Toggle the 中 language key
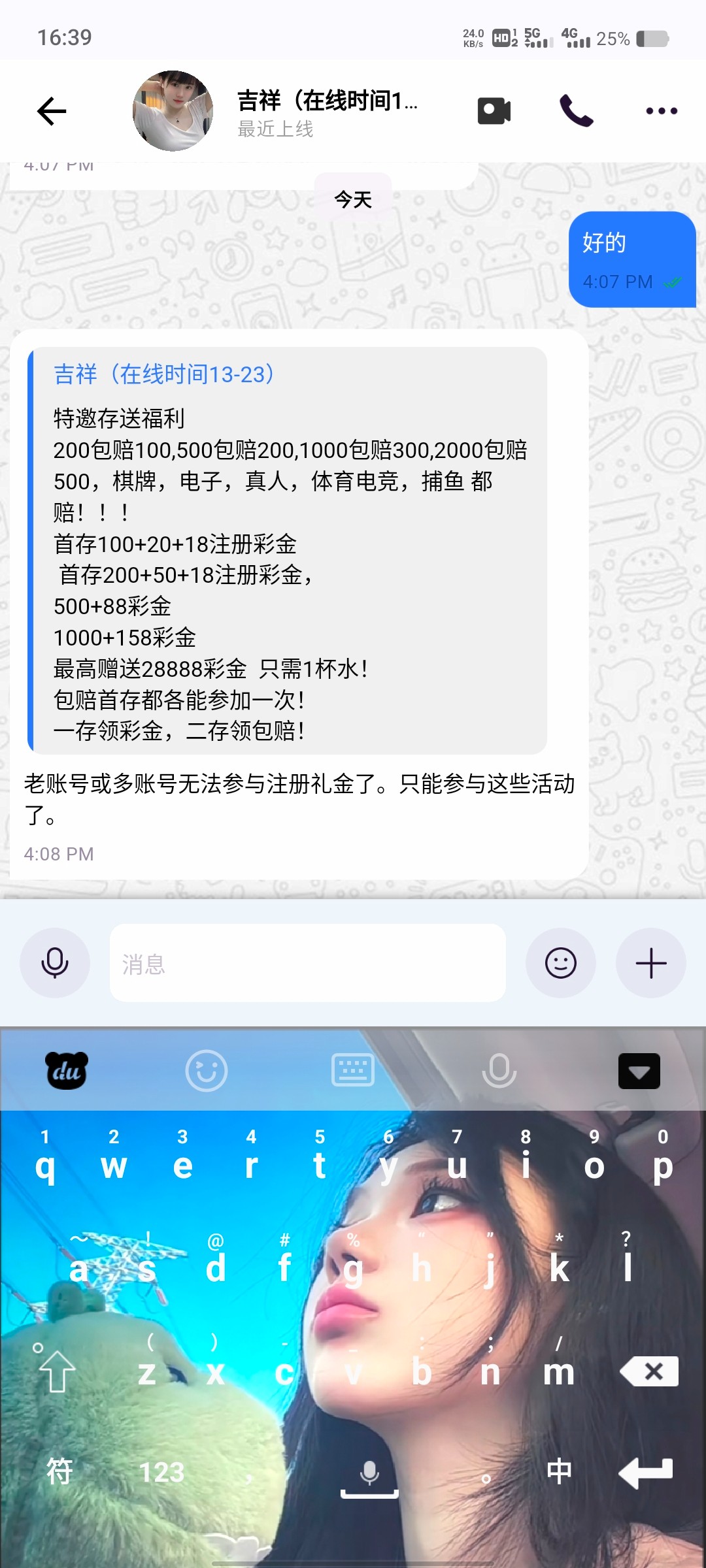Image resolution: width=706 pixels, height=1568 pixels. 559,1473
